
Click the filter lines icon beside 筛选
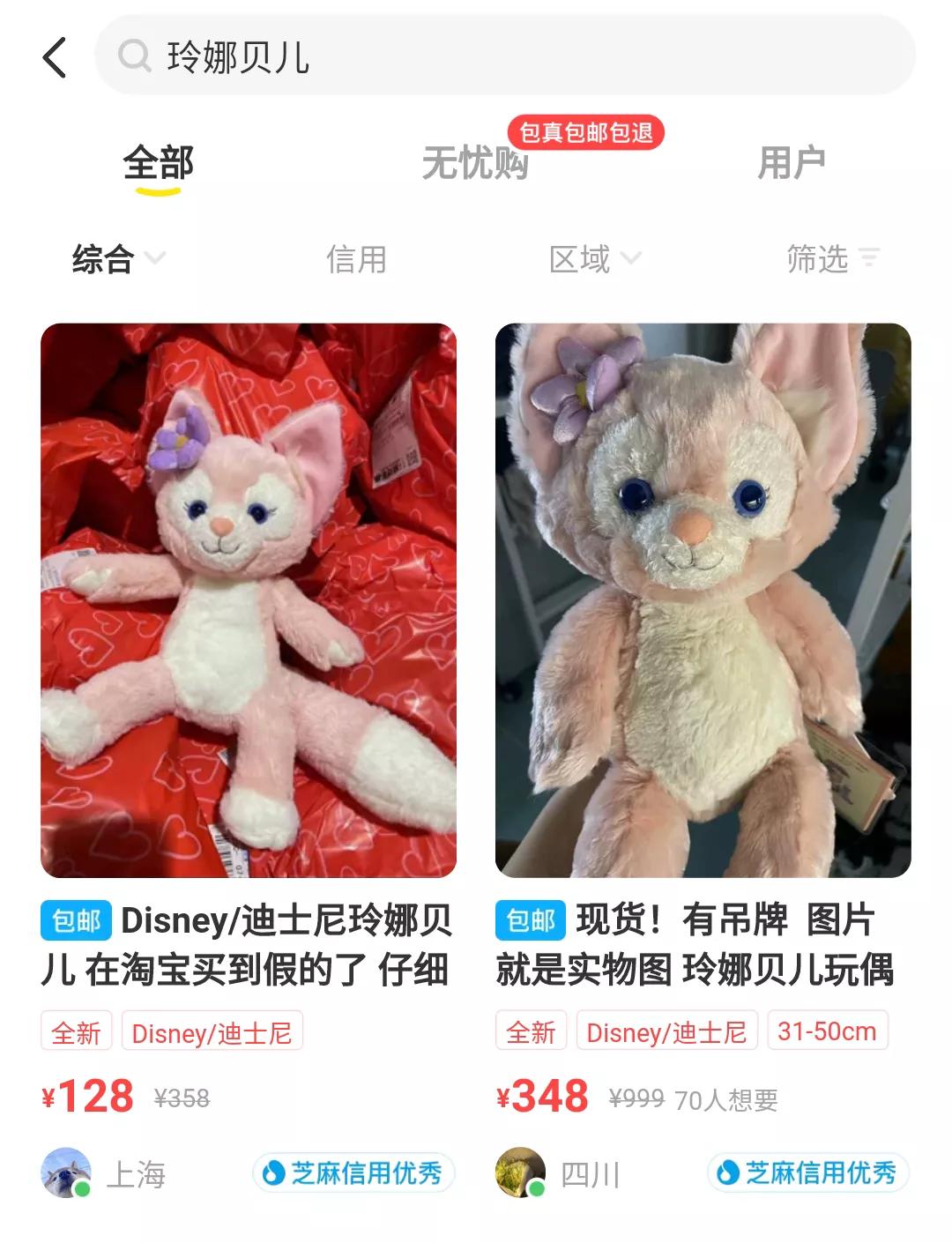tap(871, 258)
